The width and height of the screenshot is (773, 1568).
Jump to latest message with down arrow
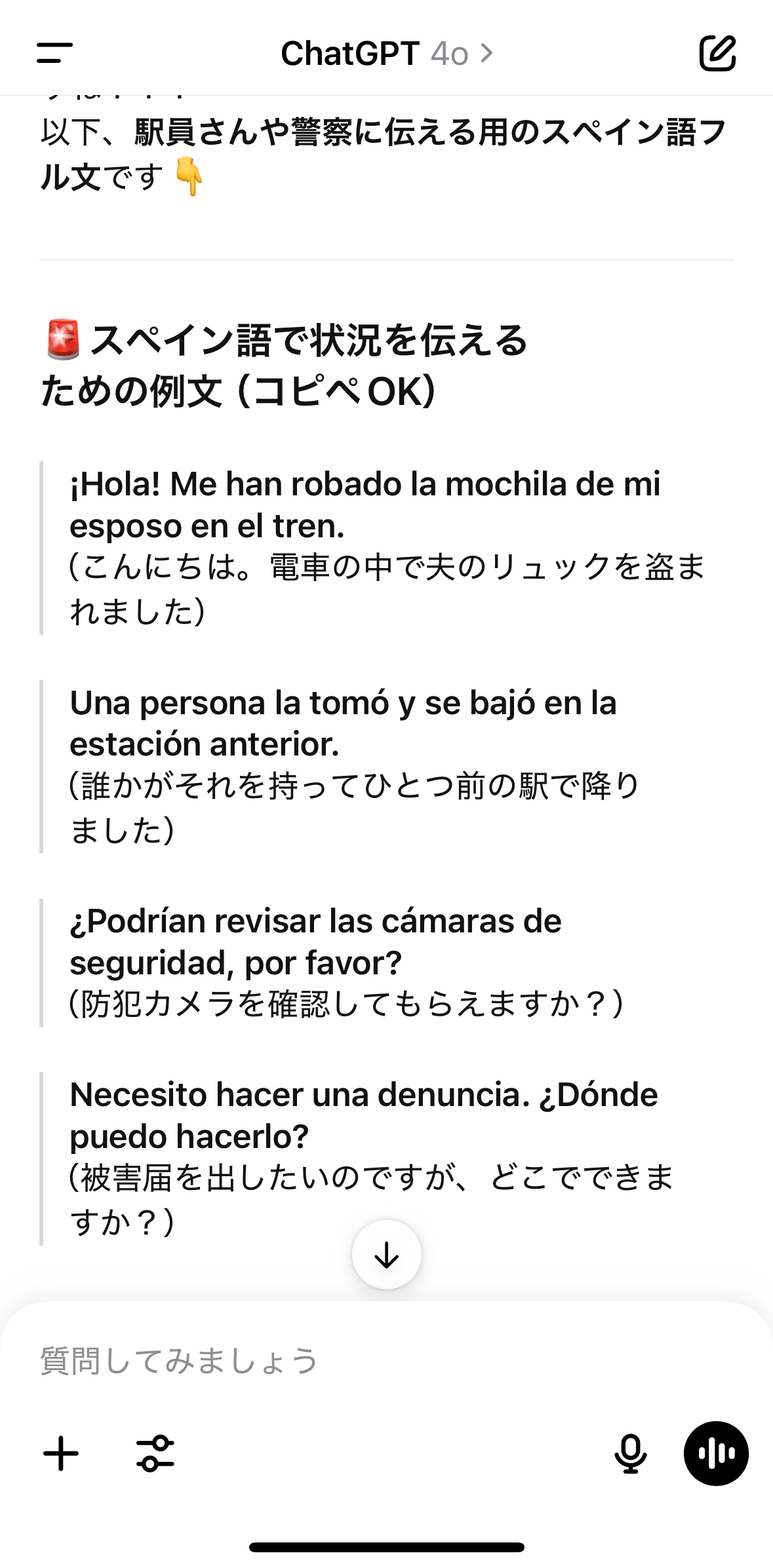[387, 1255]
